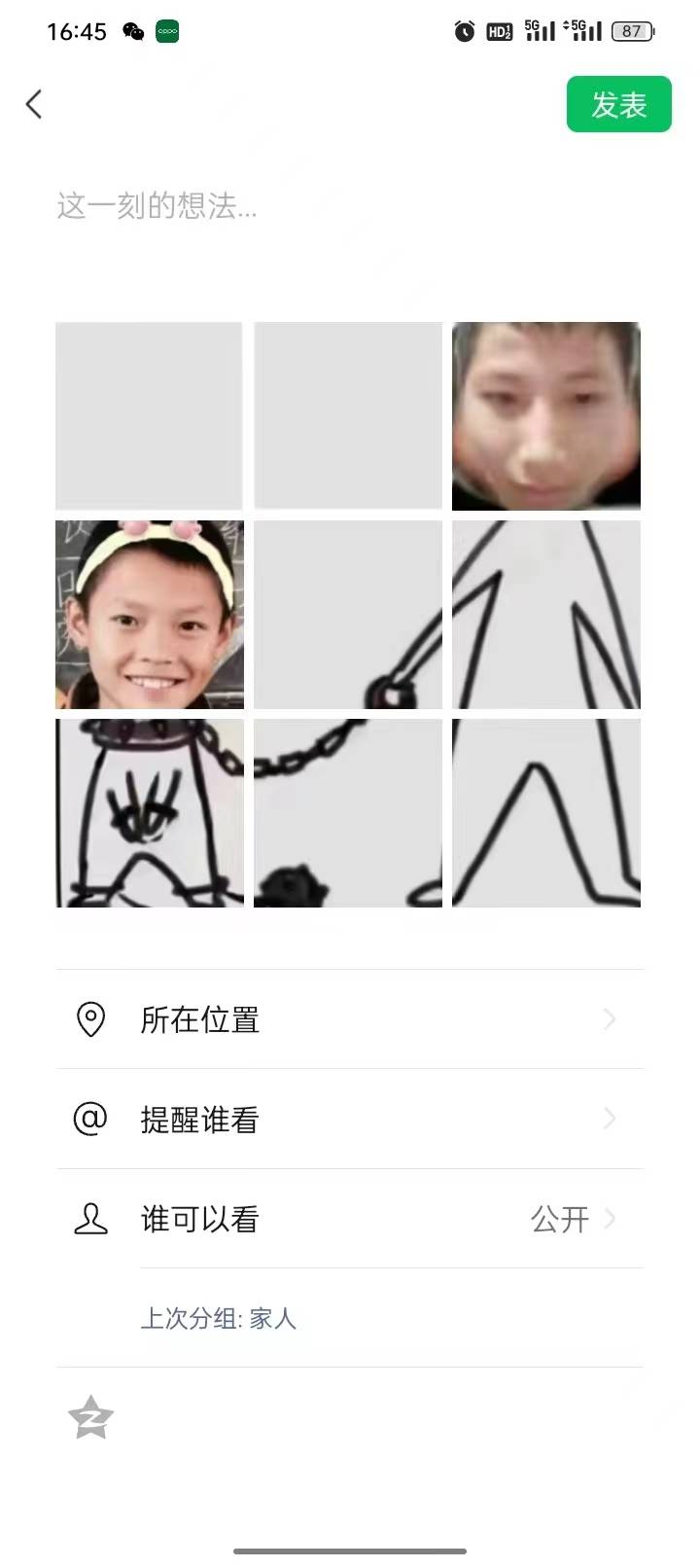
Task: Change 谁可以看 visibility setting
Action: coord(349,1219)
